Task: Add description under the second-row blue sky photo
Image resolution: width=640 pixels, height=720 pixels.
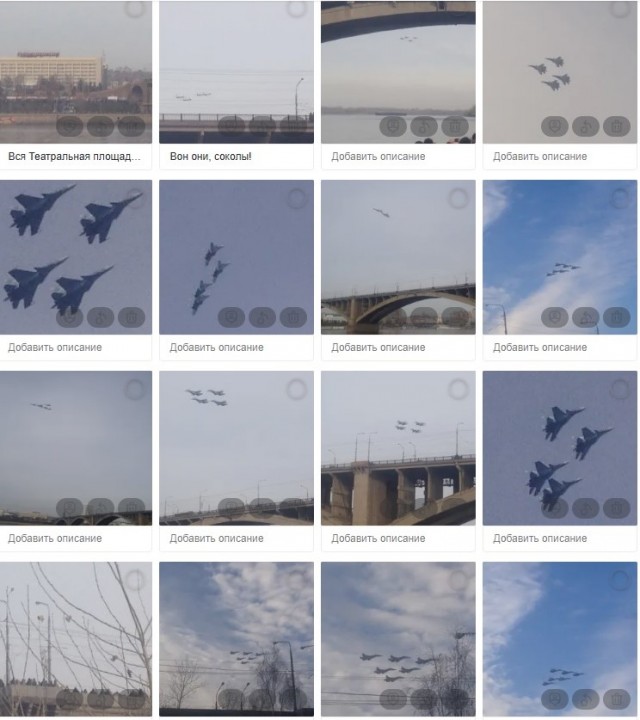Action: click(540, 347)
